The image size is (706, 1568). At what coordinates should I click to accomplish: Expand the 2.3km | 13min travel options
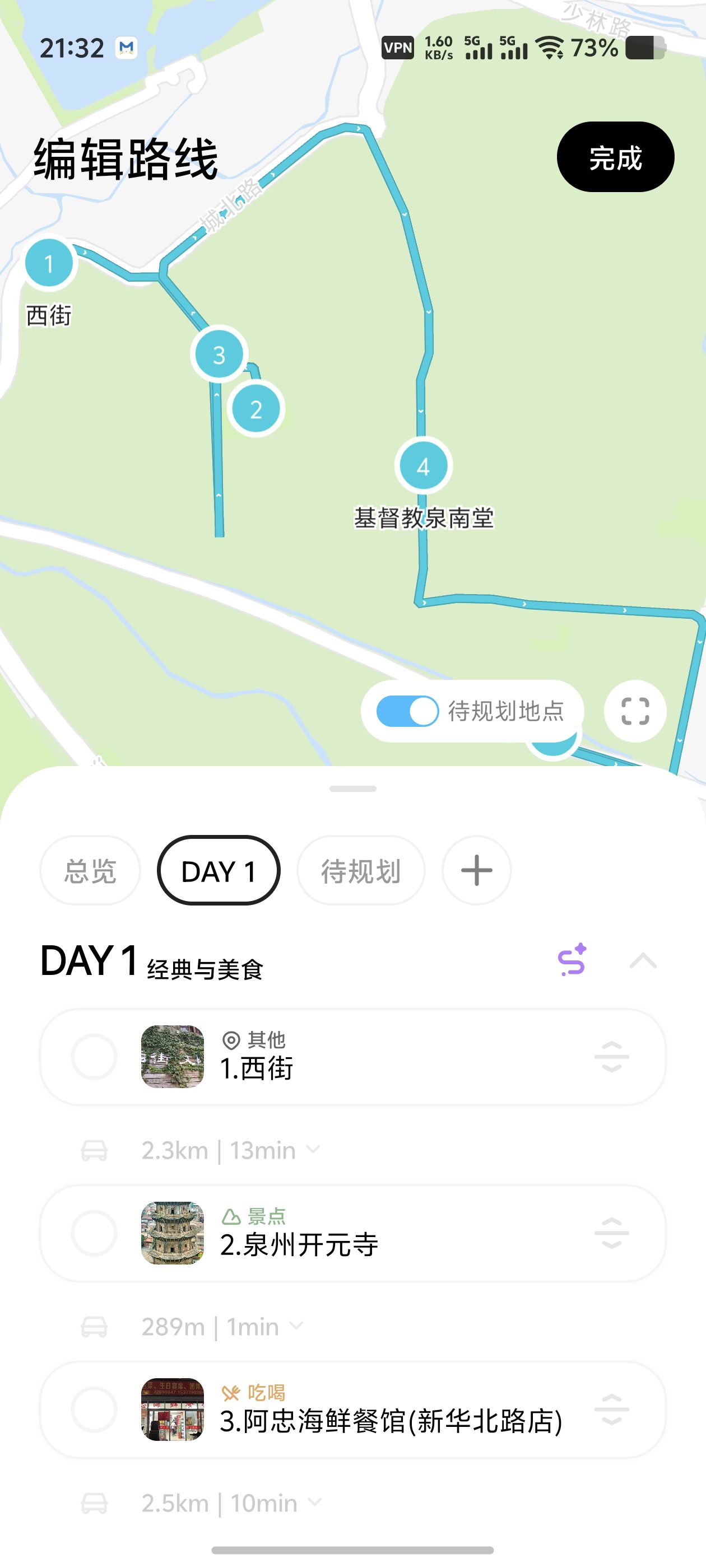(313, 1150)
